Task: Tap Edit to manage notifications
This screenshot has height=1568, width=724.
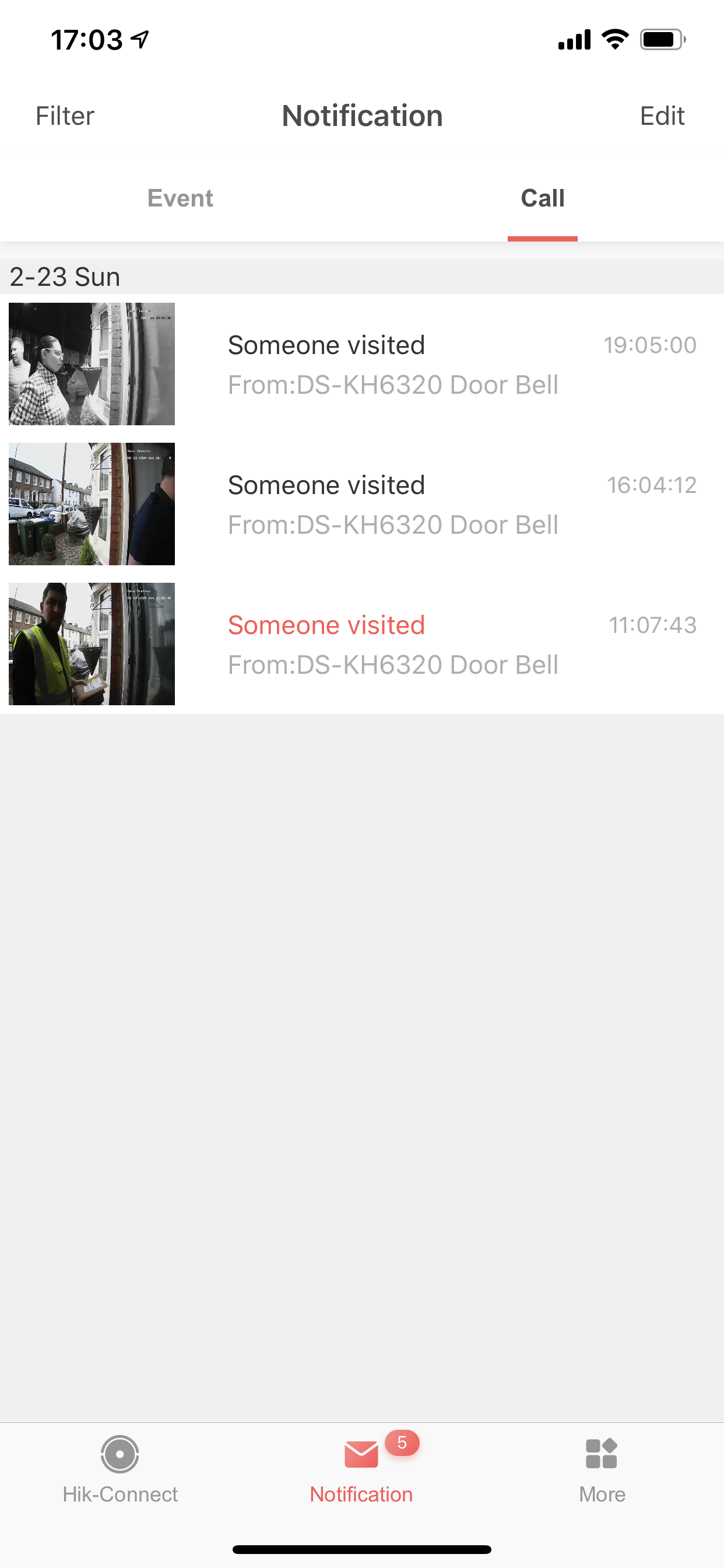Action: coord(661,116)
